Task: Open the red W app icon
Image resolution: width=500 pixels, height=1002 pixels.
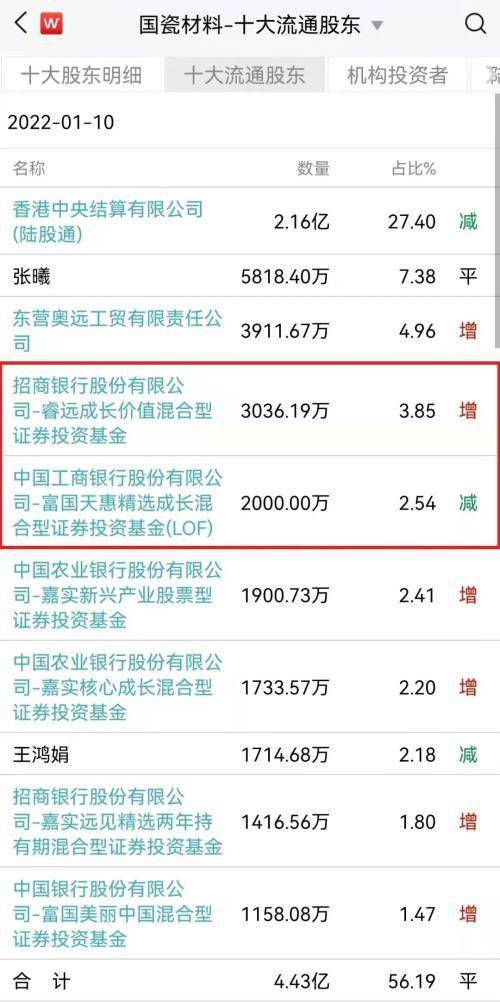Action: pyautogui.click(x=51, y=24)
